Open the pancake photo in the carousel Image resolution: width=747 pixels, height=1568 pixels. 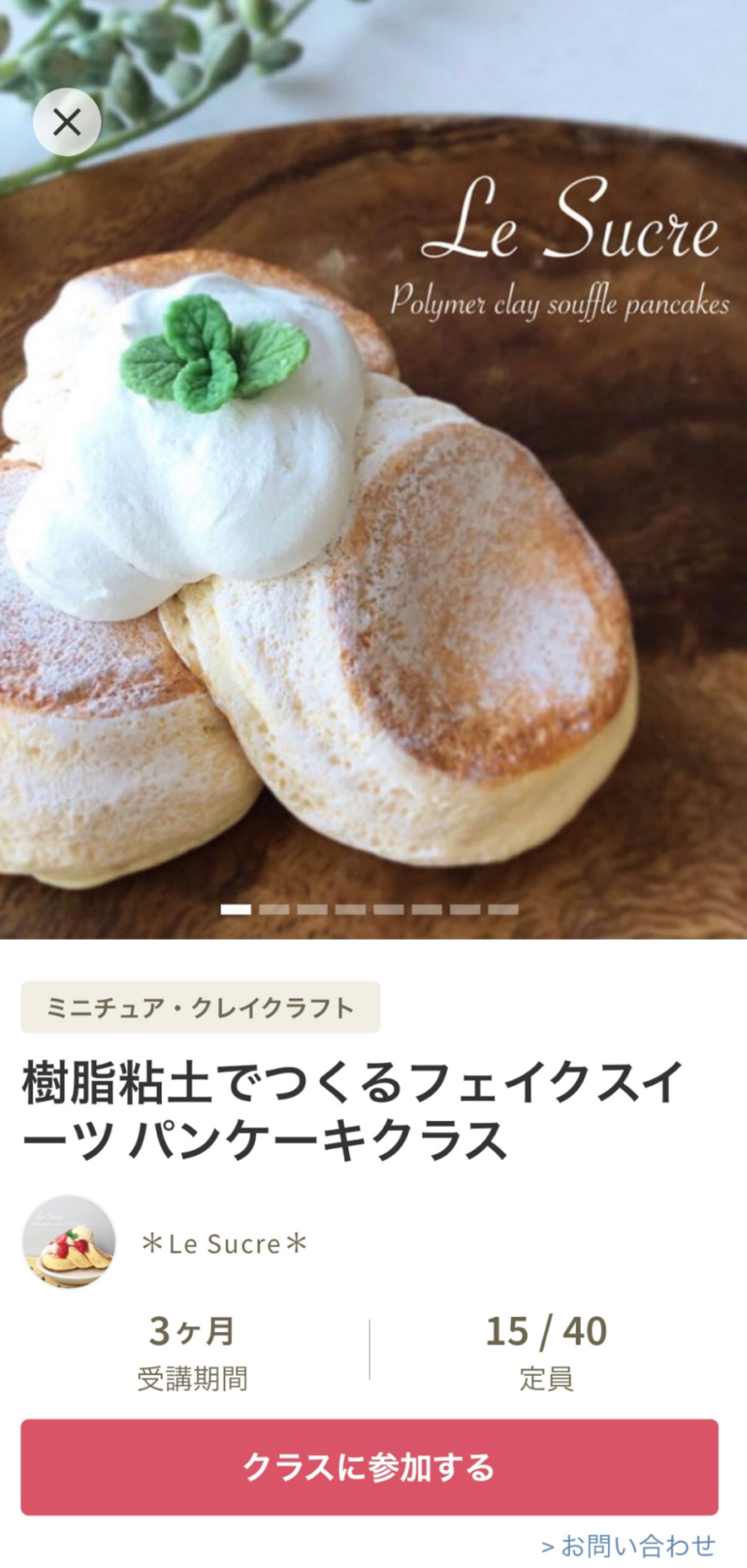373,560
